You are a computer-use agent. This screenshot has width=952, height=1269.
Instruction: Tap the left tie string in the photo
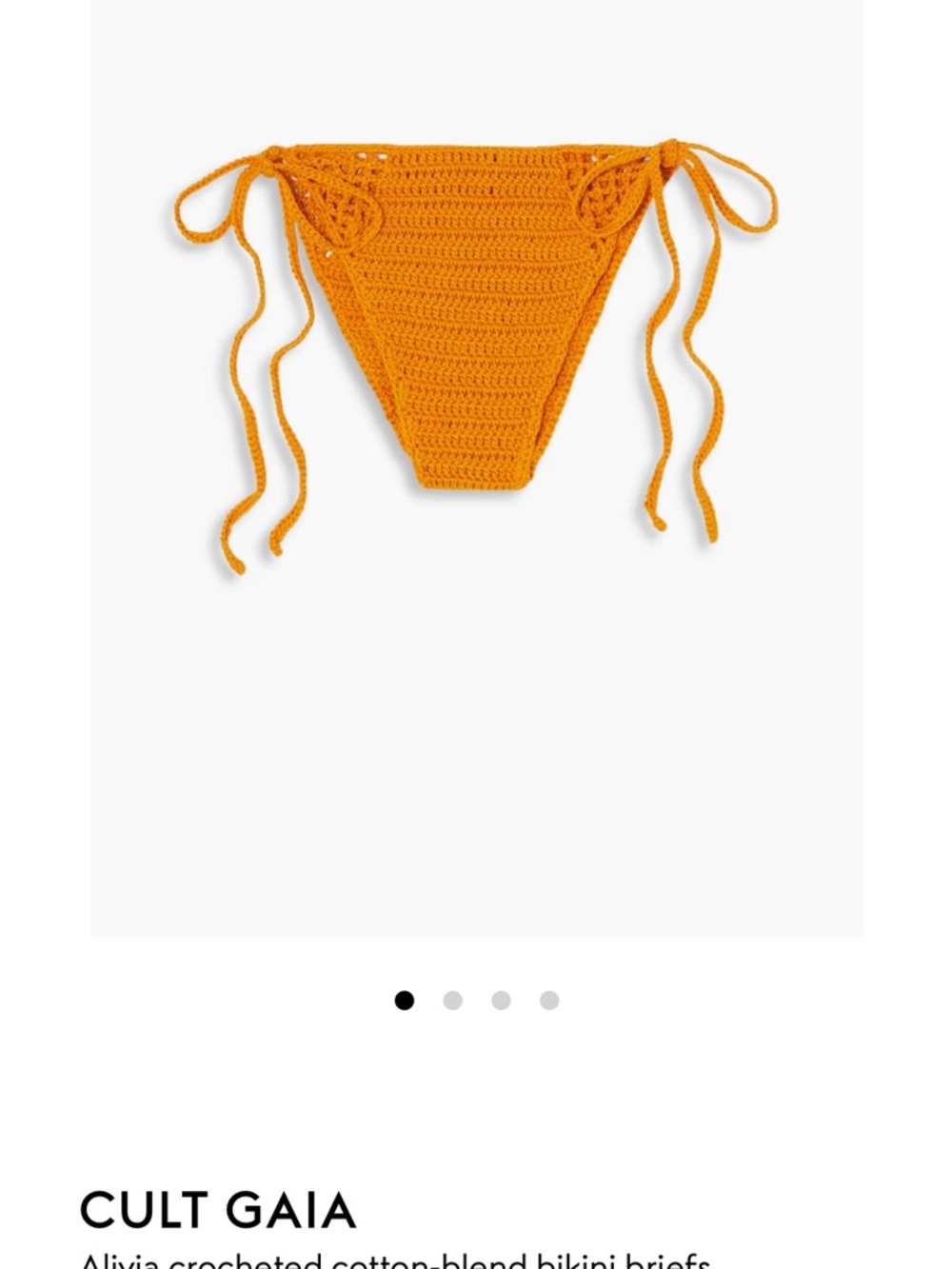(x=252, y=381)
